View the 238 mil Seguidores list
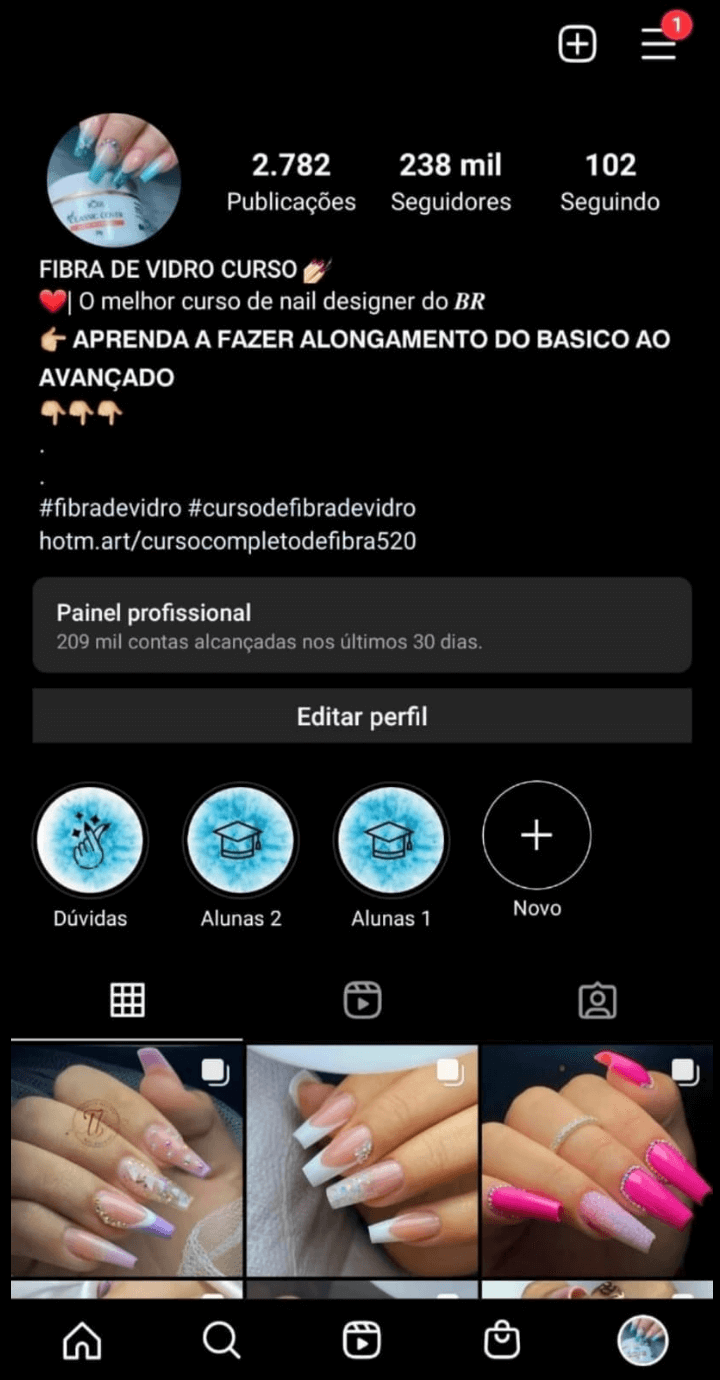The height and width of the screenshot is (1380, 720). (450, 181)
